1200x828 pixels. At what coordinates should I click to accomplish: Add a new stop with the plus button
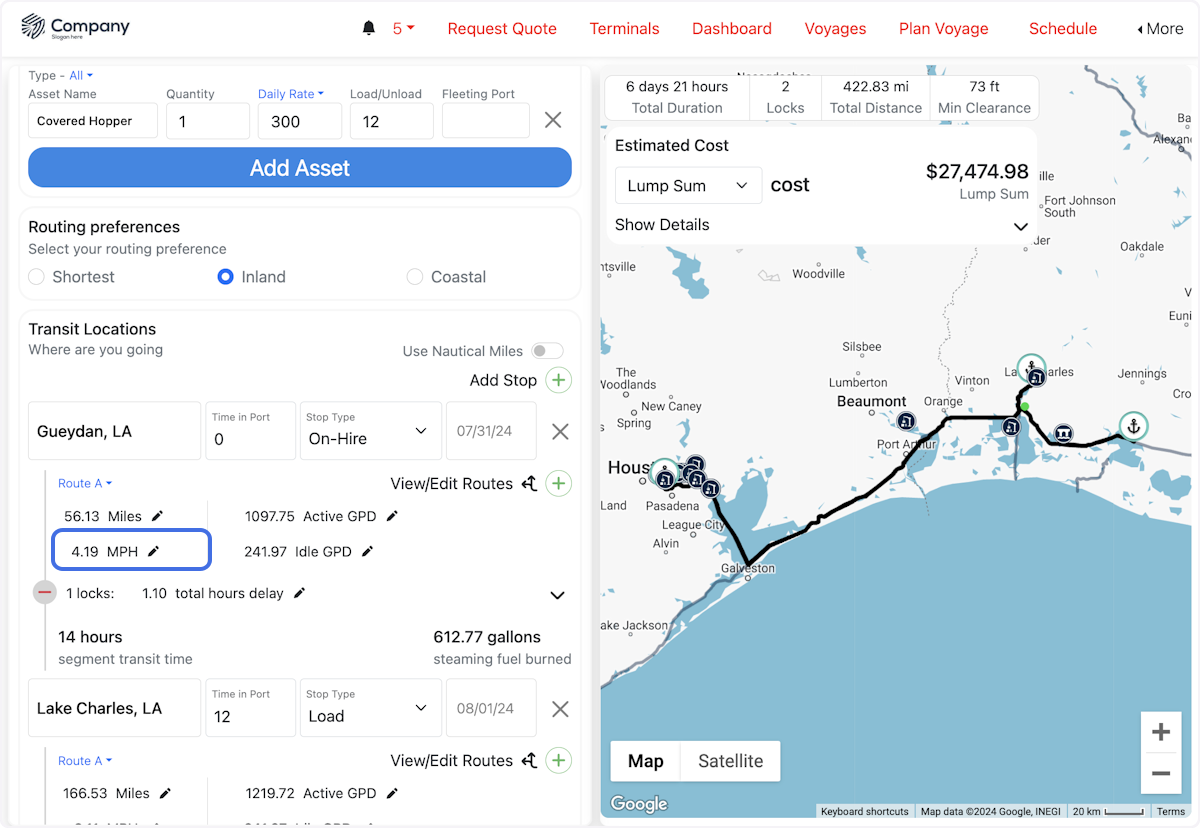[x=558, y=380]
